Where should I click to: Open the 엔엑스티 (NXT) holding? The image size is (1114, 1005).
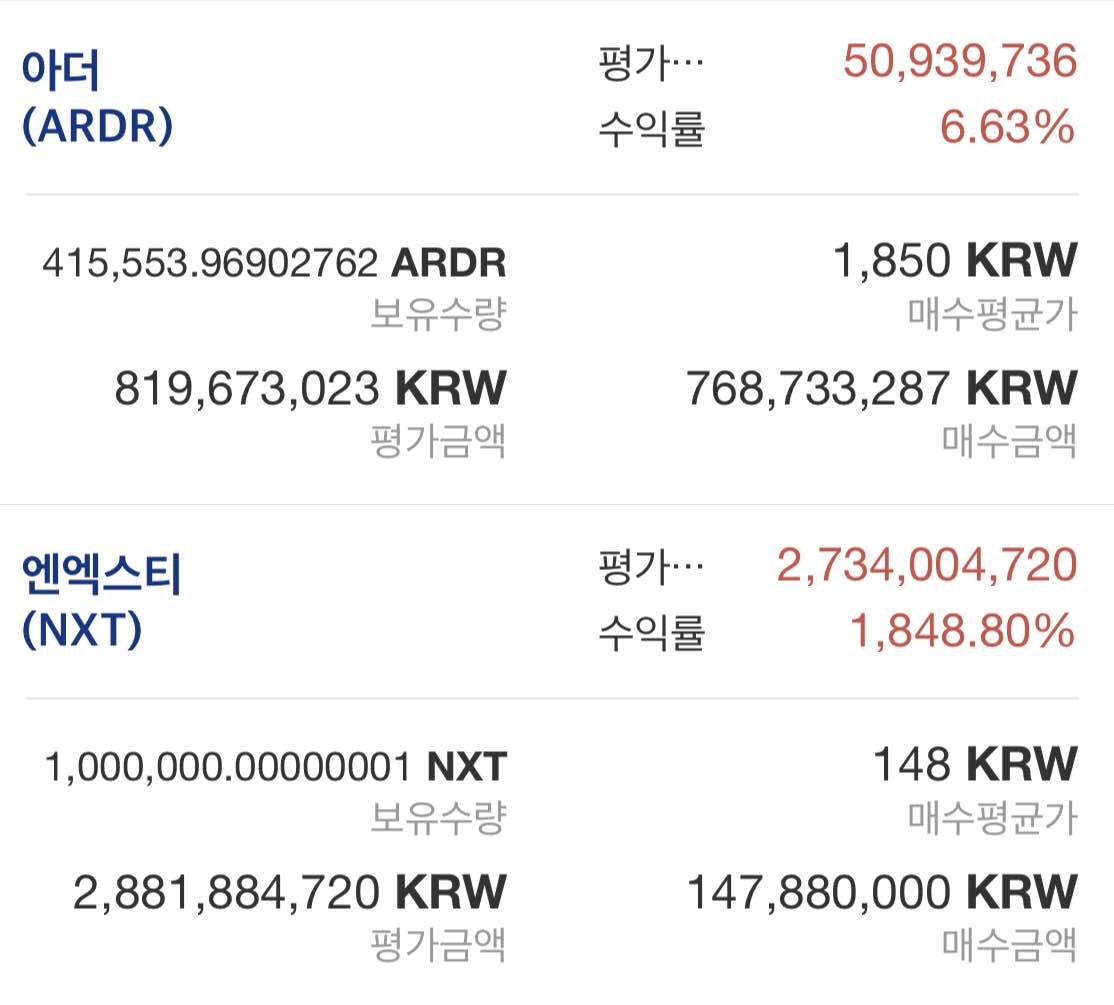[101, 602]
